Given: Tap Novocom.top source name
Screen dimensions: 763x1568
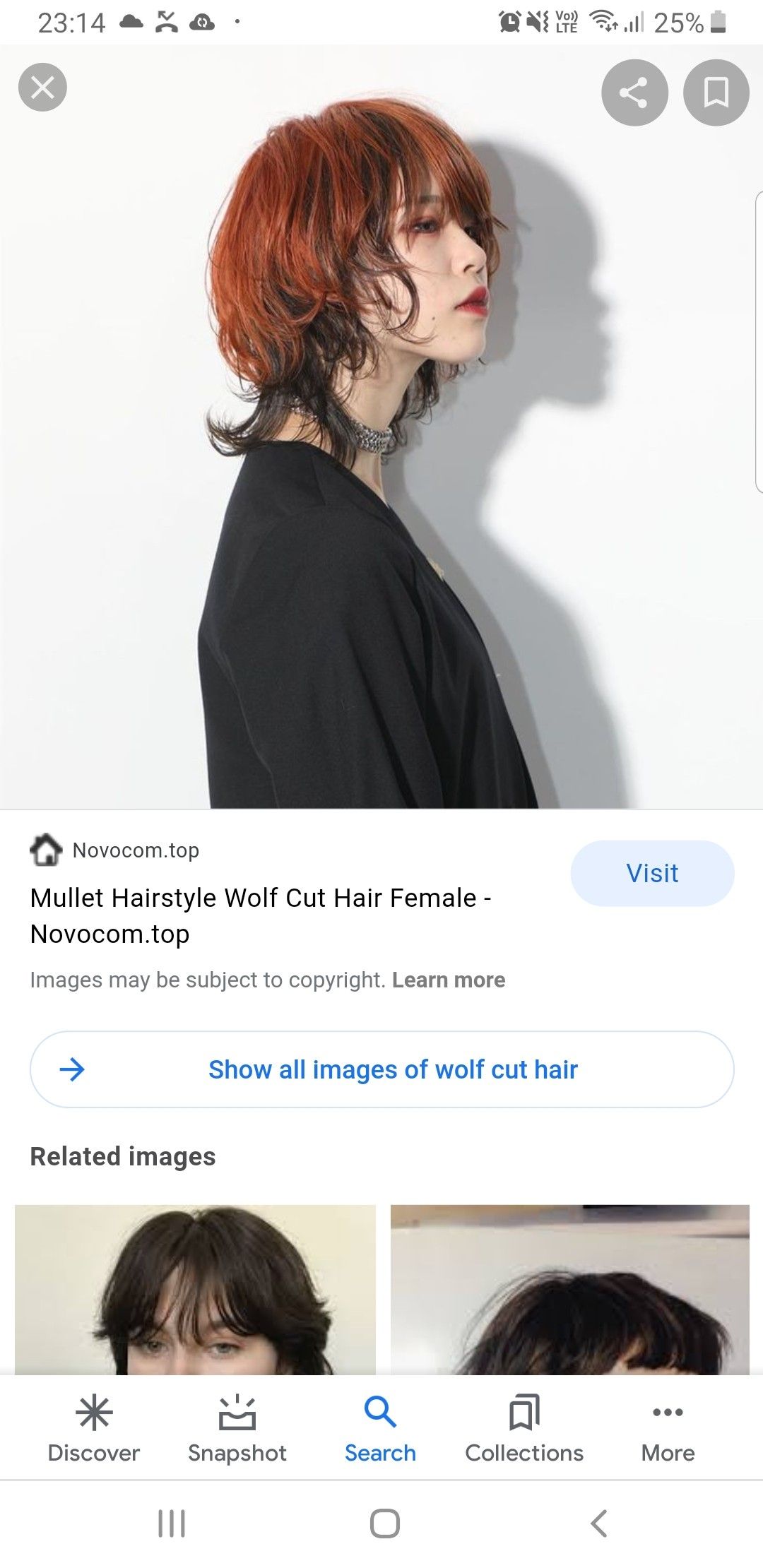Looking at the screenshot, I should pos(136,850).
